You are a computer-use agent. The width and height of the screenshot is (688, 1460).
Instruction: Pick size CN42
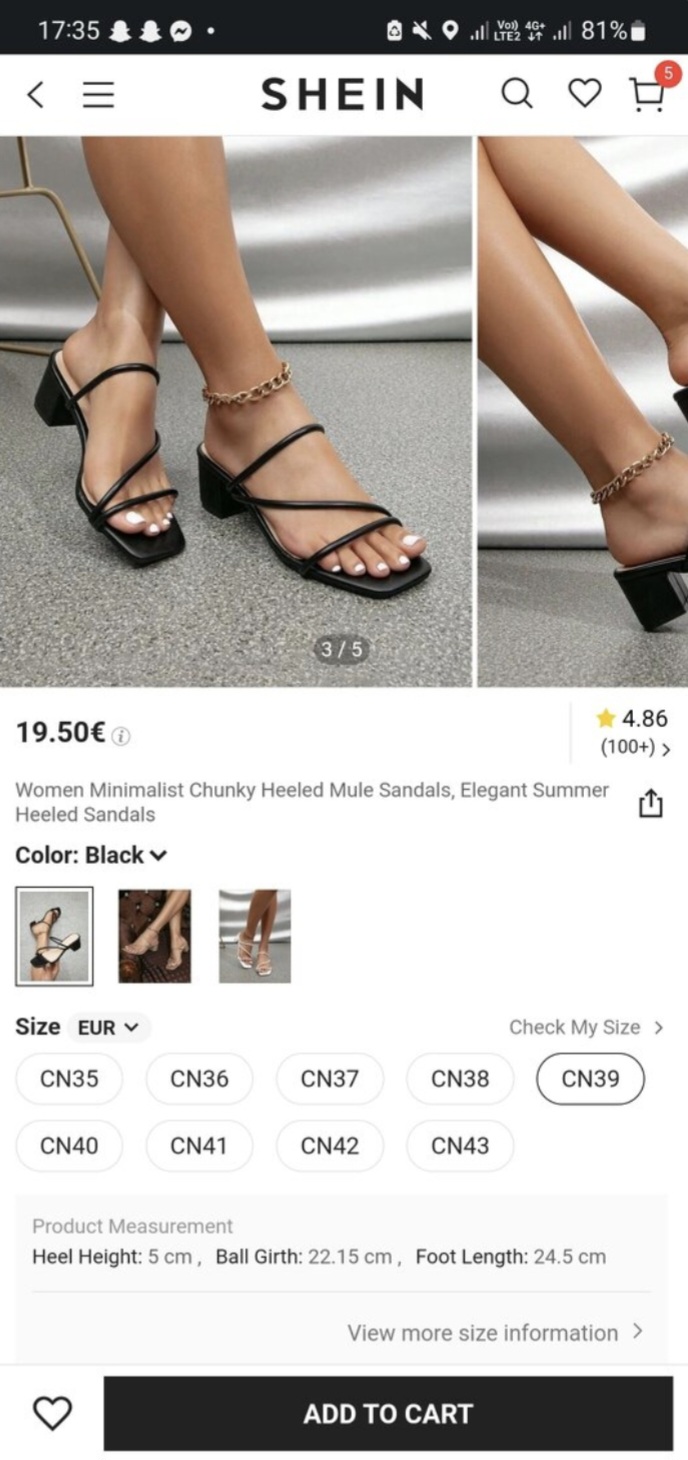coord(330,1145)
